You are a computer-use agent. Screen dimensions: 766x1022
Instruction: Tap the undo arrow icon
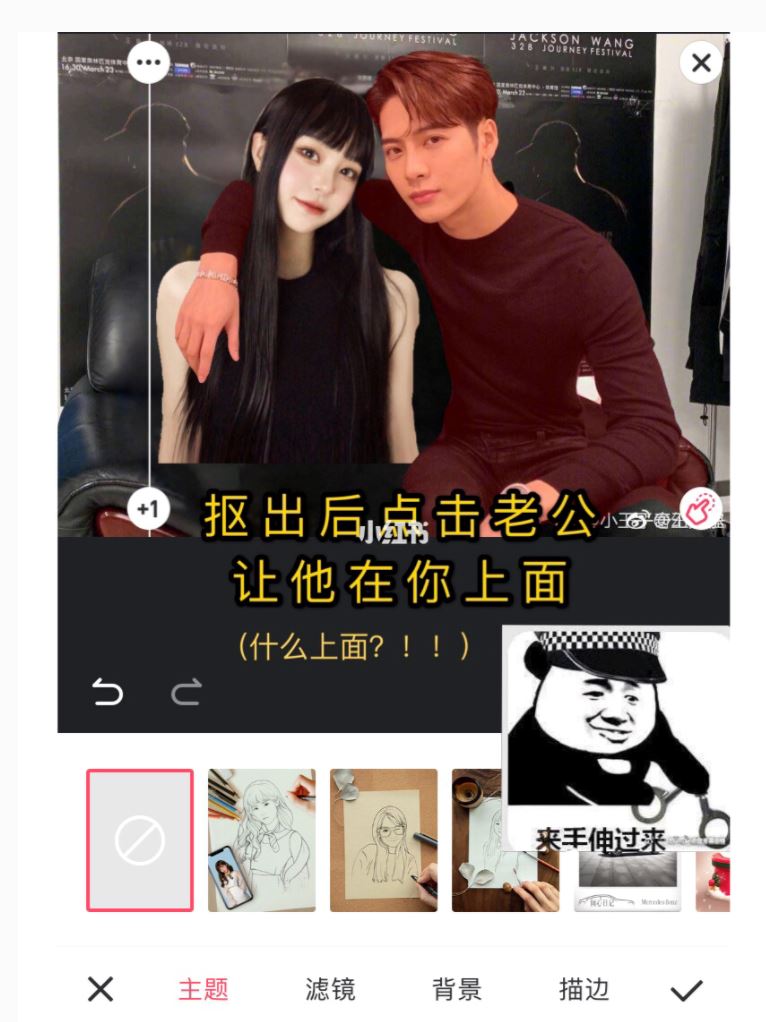[110, 693]
